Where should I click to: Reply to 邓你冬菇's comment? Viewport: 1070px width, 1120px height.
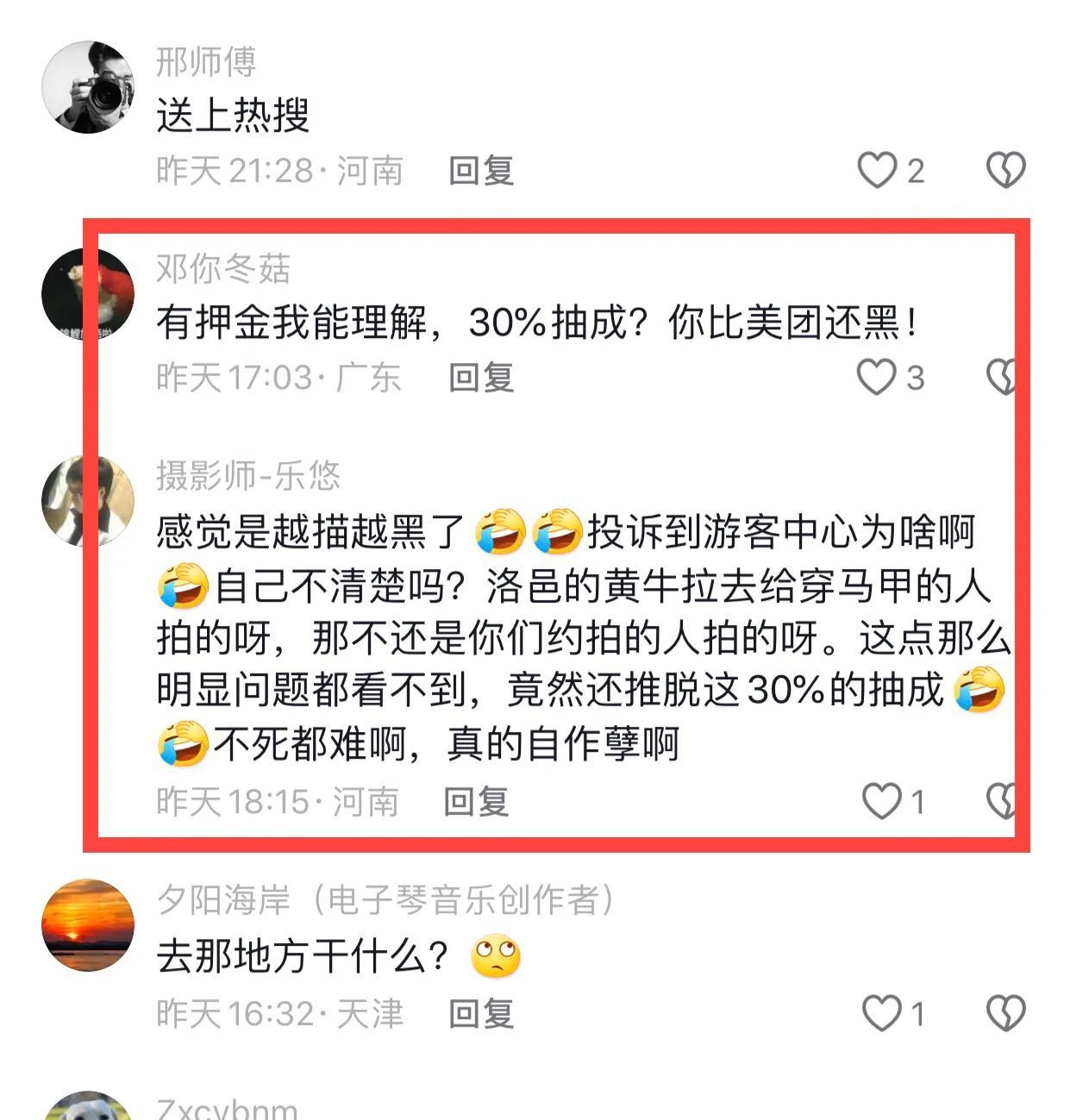(481, 378)
